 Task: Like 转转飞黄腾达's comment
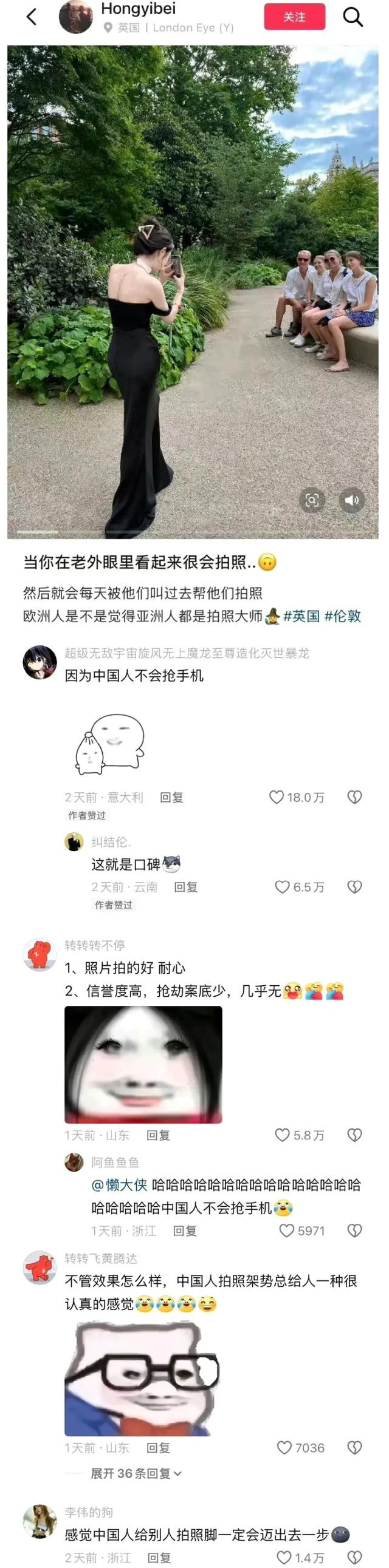click(284, 1448)
